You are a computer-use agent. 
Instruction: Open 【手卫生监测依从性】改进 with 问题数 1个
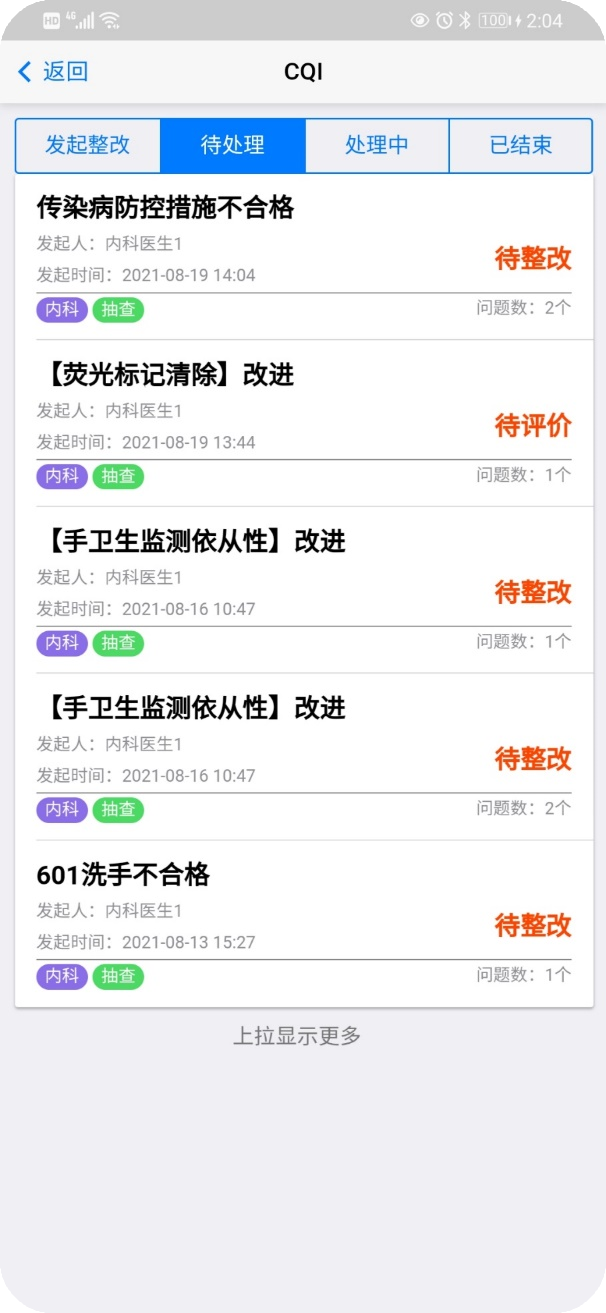click(304, 590)
